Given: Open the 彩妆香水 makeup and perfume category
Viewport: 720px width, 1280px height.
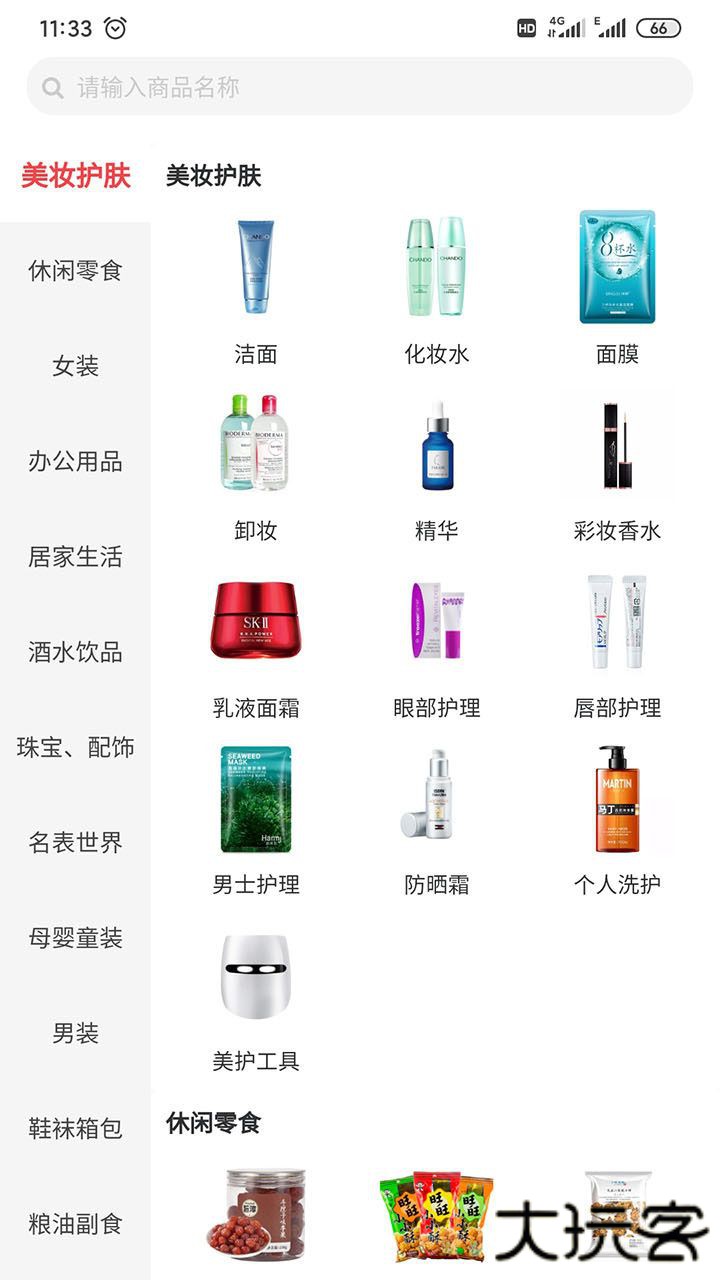Looking at the screenshot, I should click(616, 445).
